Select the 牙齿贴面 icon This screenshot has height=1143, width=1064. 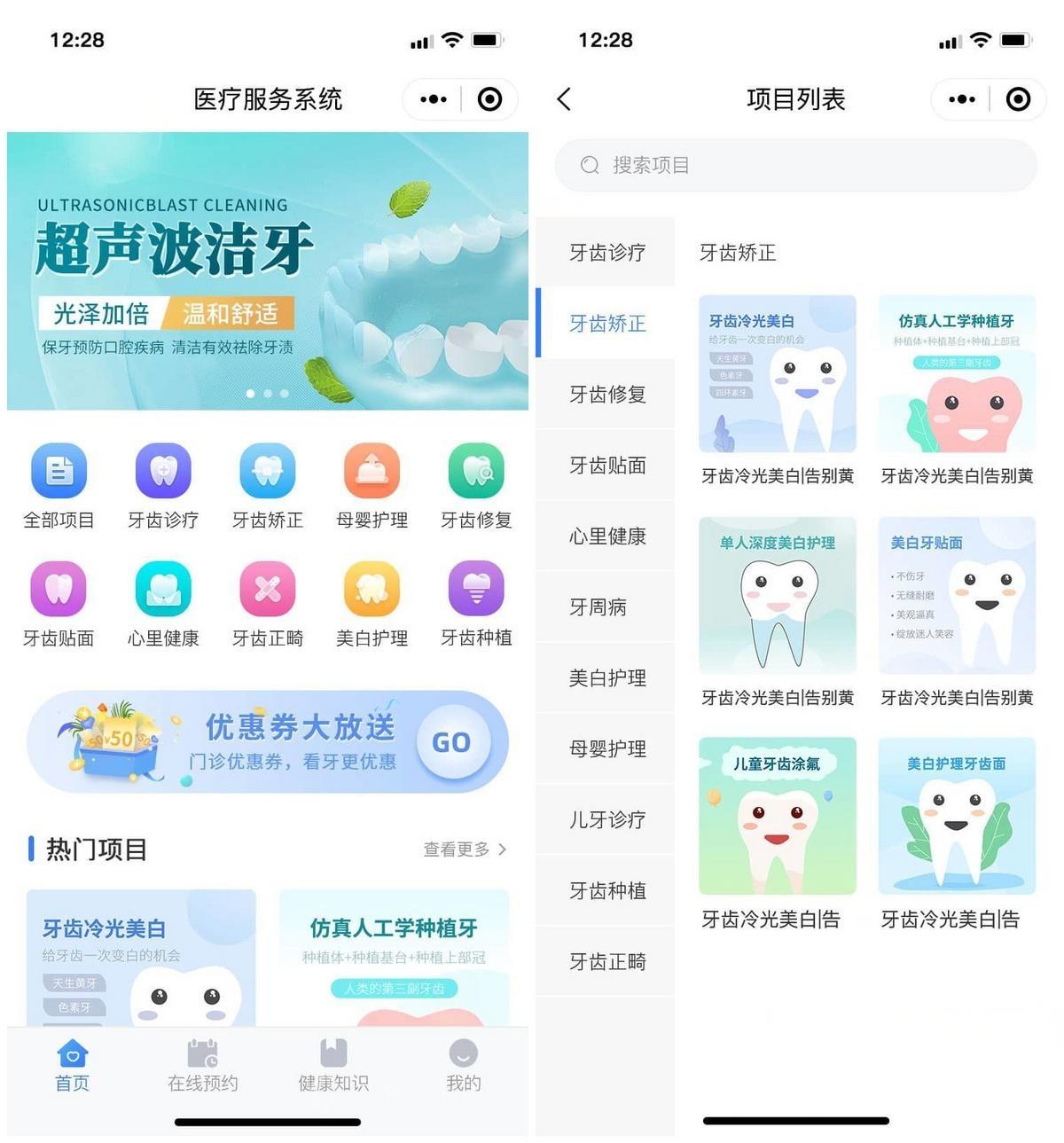point(59,588)
